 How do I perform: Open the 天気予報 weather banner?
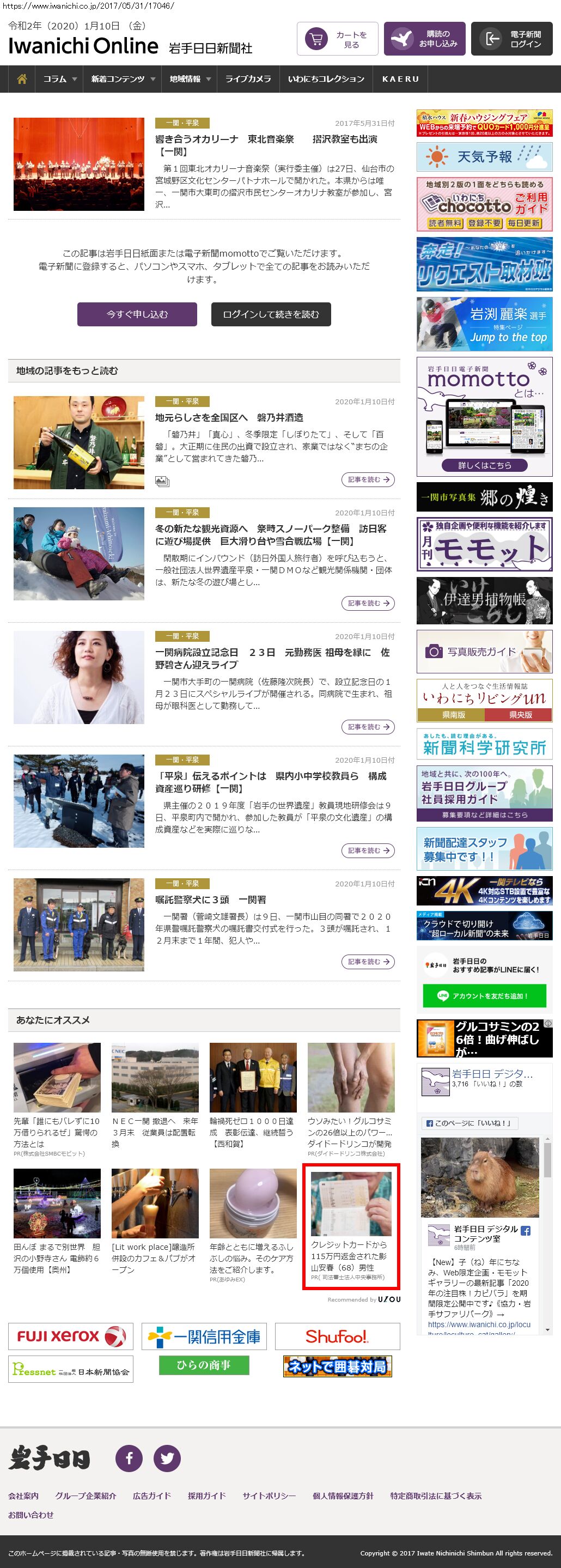pyautogui.click(x=484, y=157)
